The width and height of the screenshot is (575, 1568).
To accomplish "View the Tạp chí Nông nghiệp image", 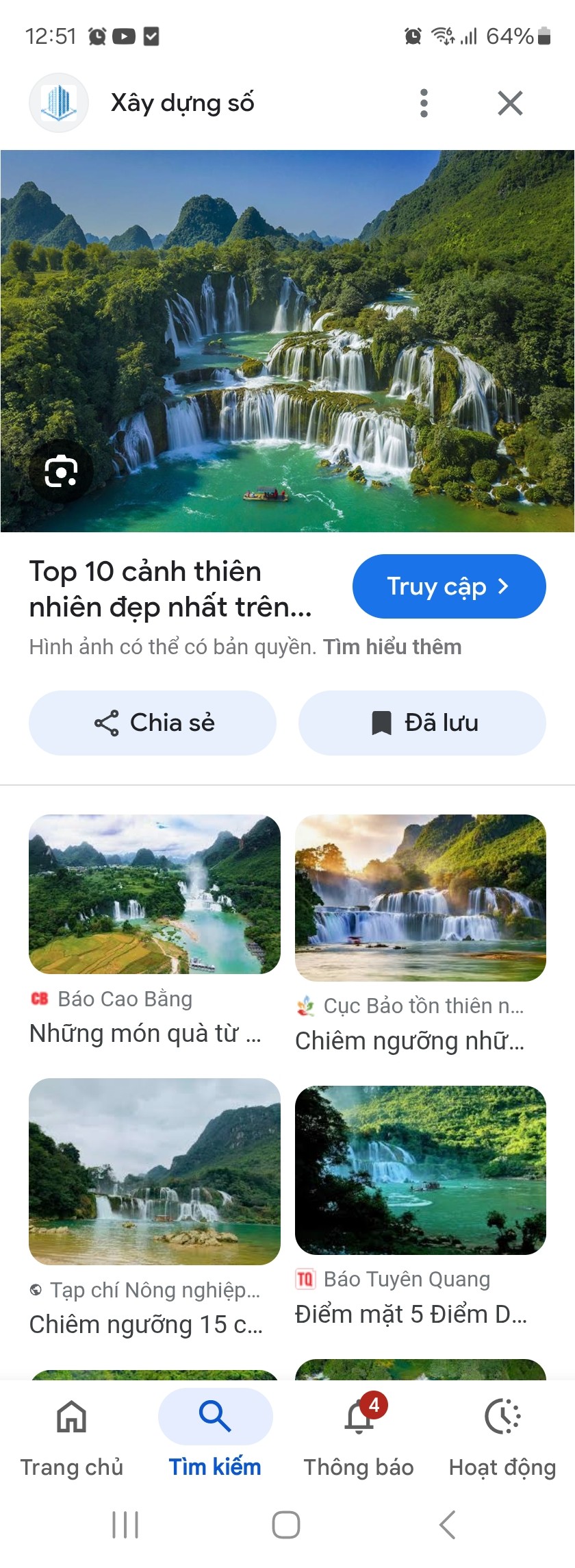I will coord(155,1171).
